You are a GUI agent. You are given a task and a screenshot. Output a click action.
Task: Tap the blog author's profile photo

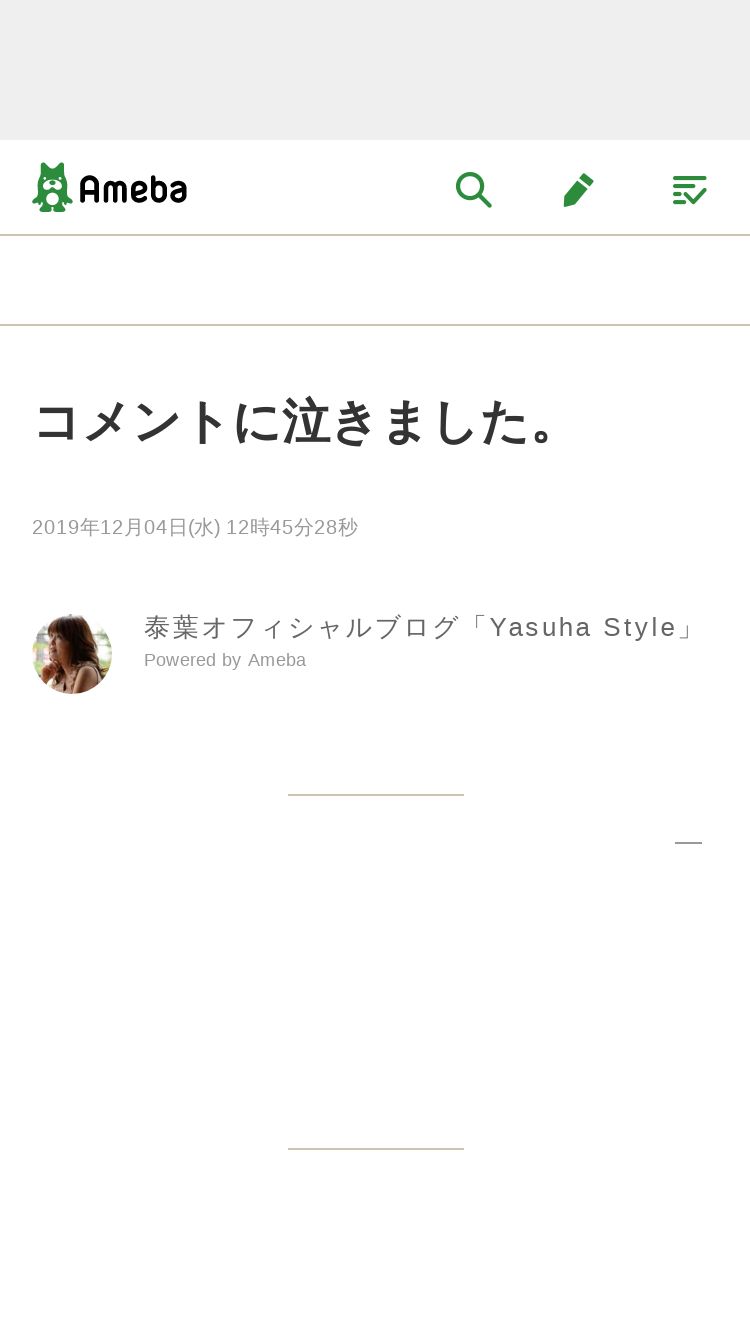tap(72, 653)
